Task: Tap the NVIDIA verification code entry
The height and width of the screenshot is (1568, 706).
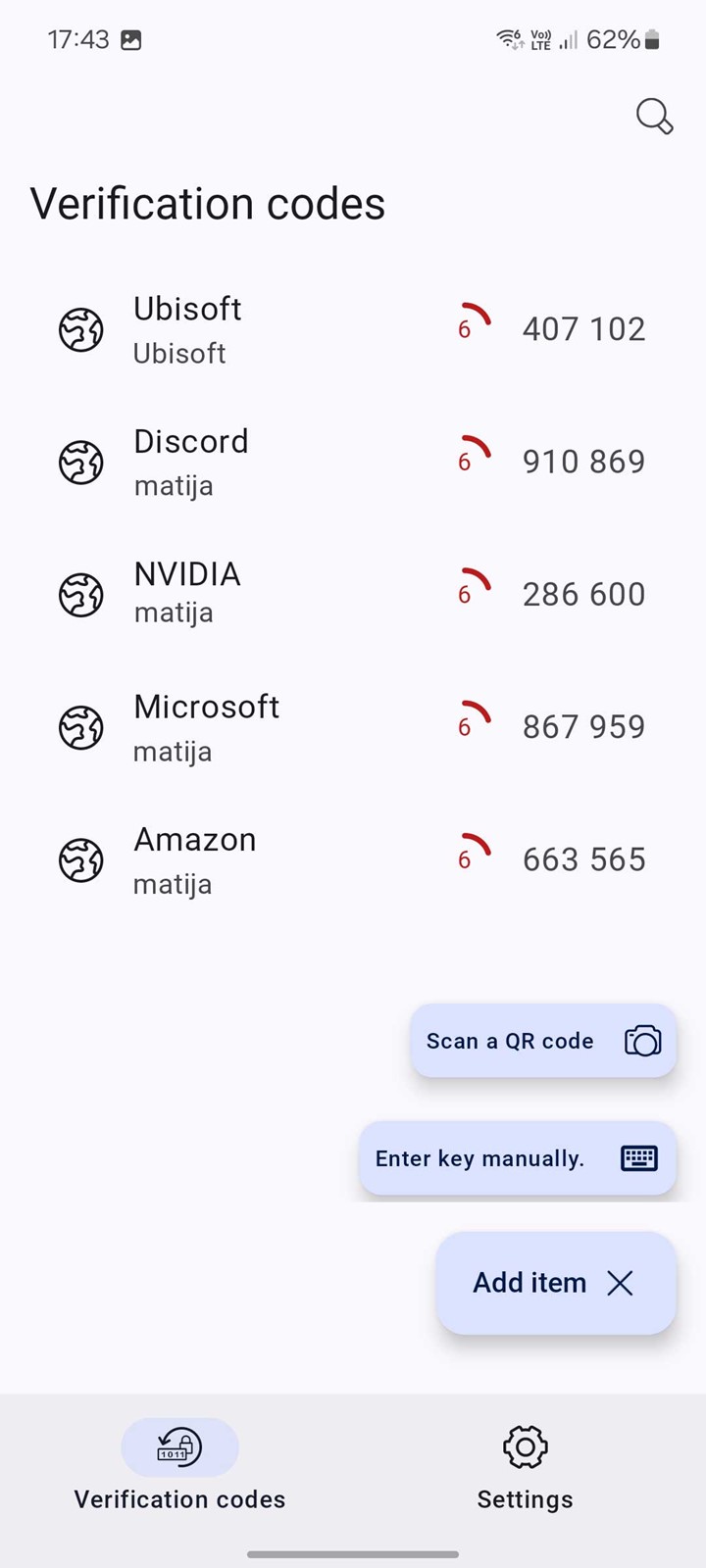Action: coord(353,594)
